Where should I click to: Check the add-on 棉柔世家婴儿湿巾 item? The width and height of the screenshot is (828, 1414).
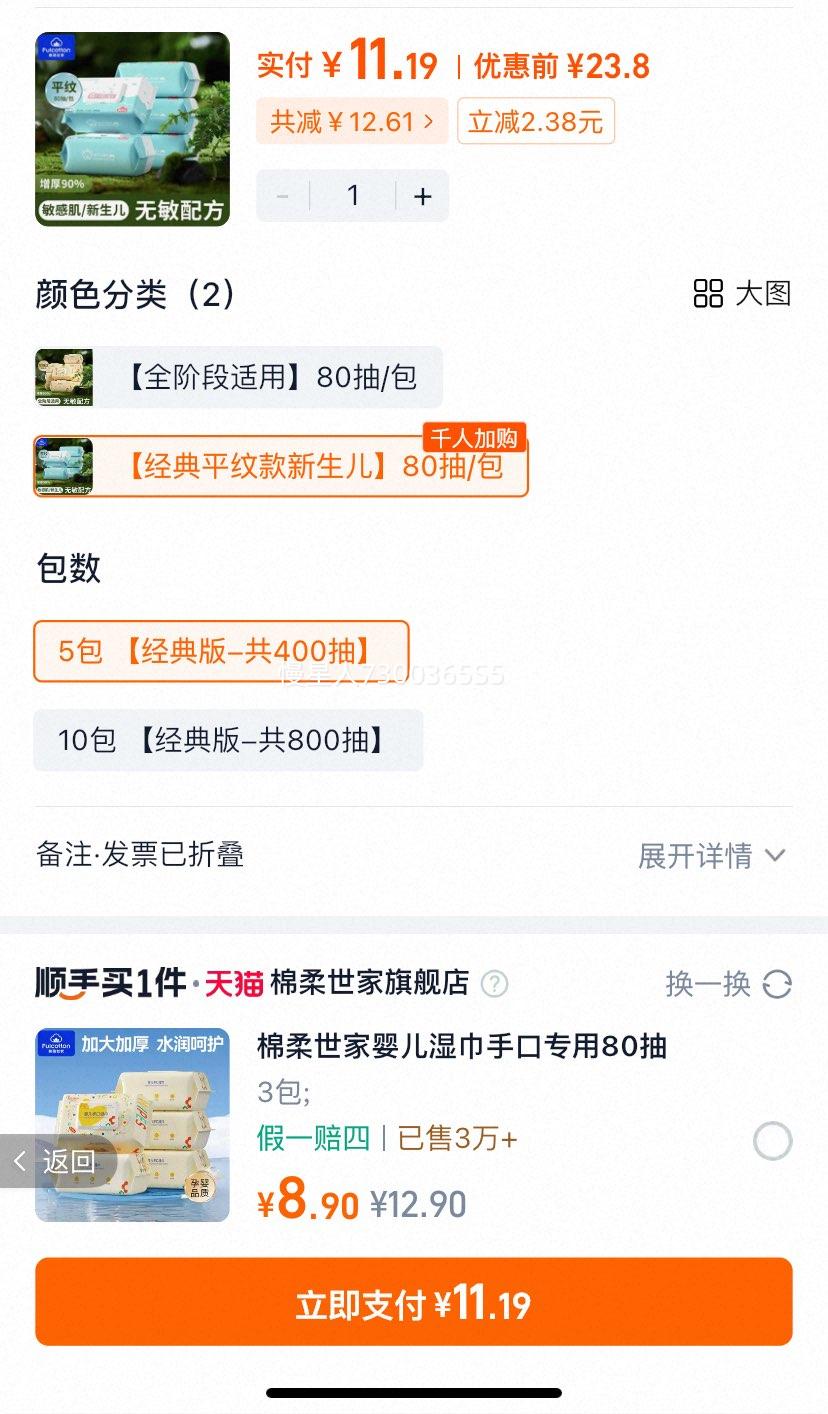pyautogui.click(x=772, y=1141)
